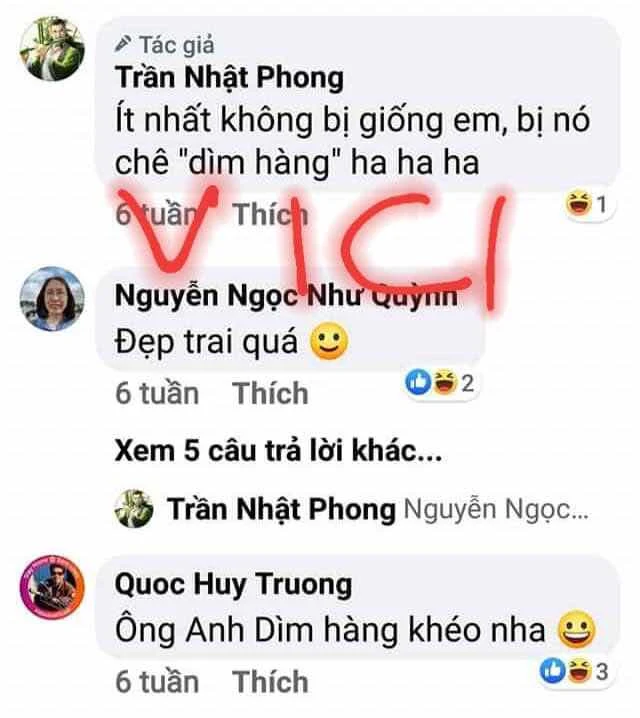
Task: Open Quoc Huy Truong's profile name
Action: [233, 583]
